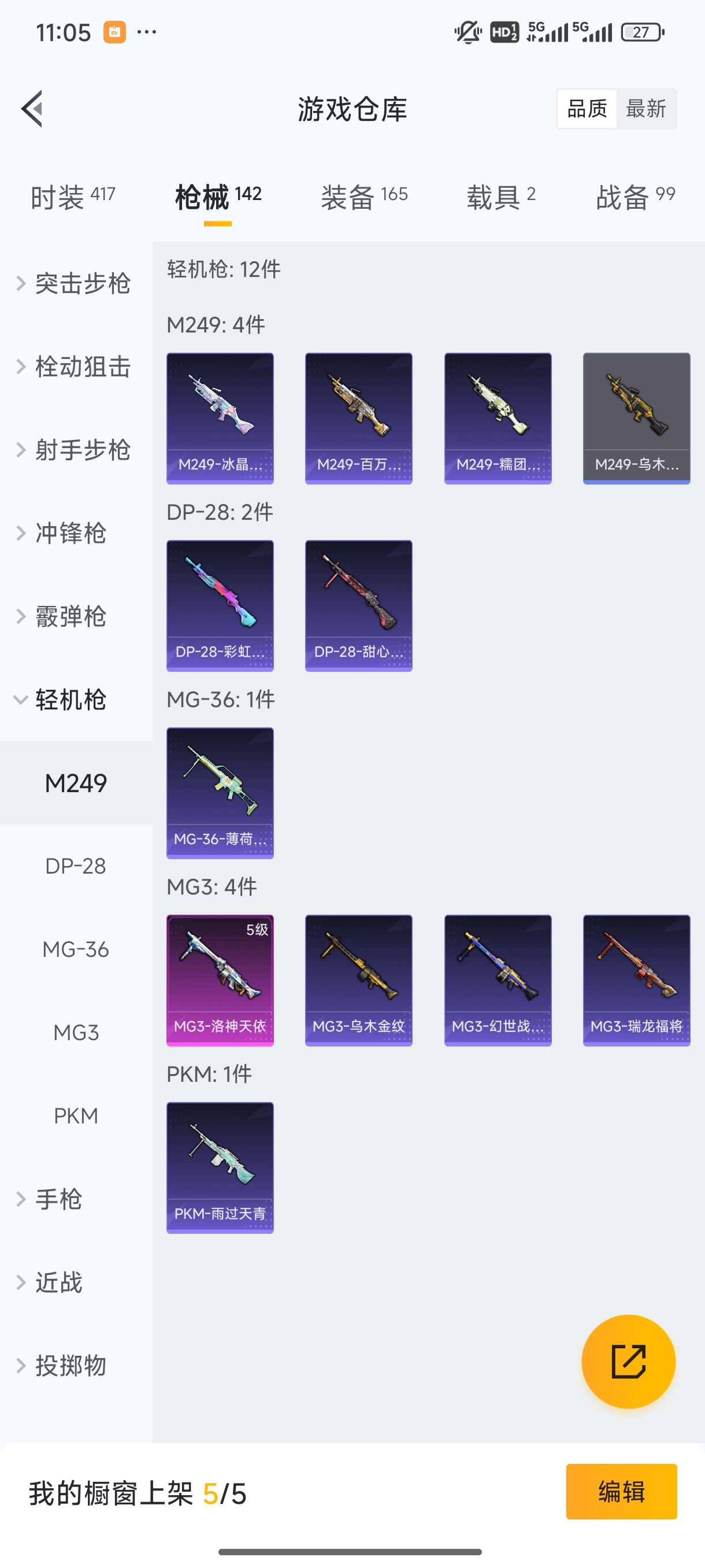Tap the orange floating share button
The width and height of the screenshot is (705, 1568).
628,1361
